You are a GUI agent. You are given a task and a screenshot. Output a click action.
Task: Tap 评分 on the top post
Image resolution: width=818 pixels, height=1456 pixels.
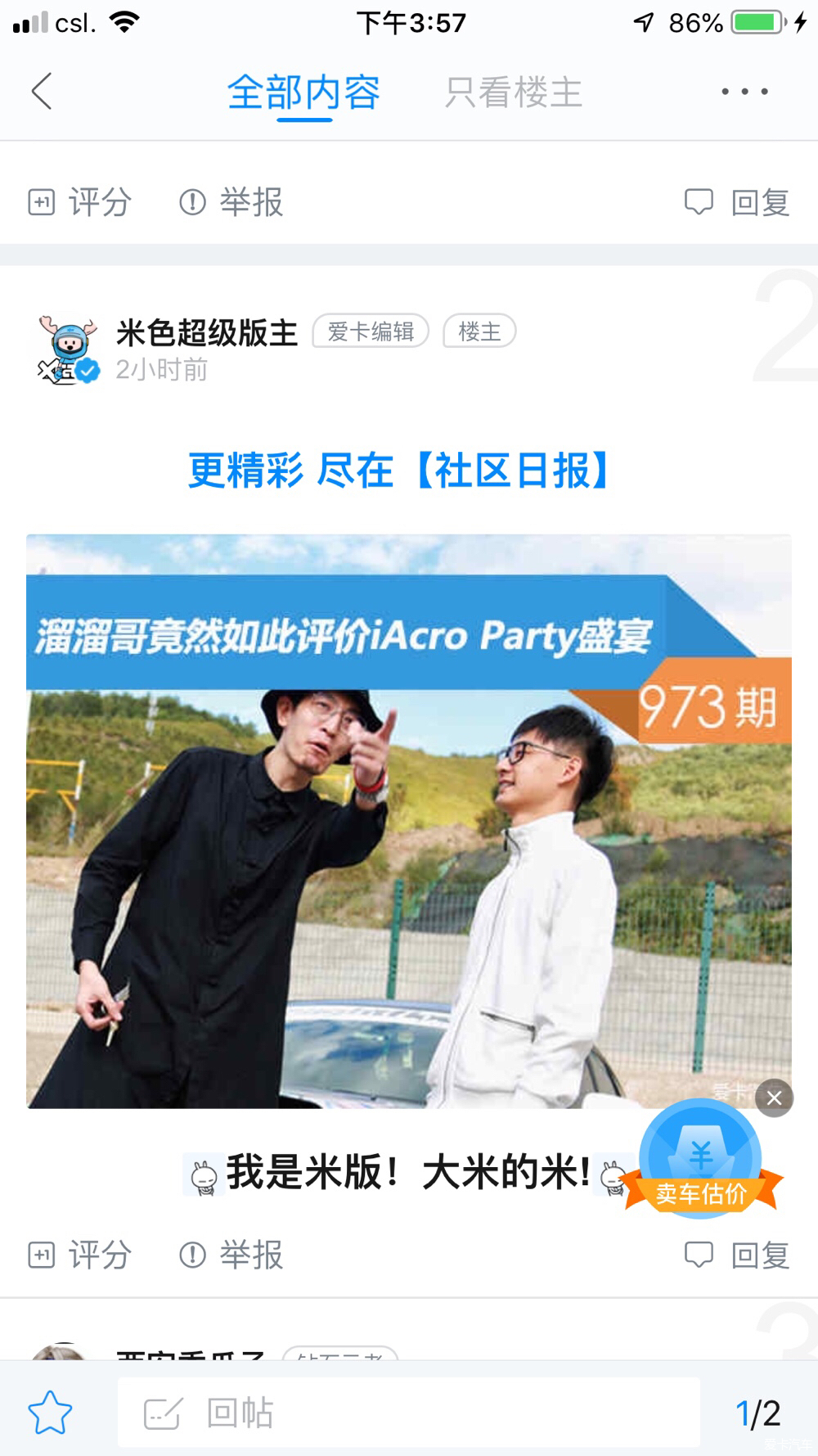(x=79, y=202)
